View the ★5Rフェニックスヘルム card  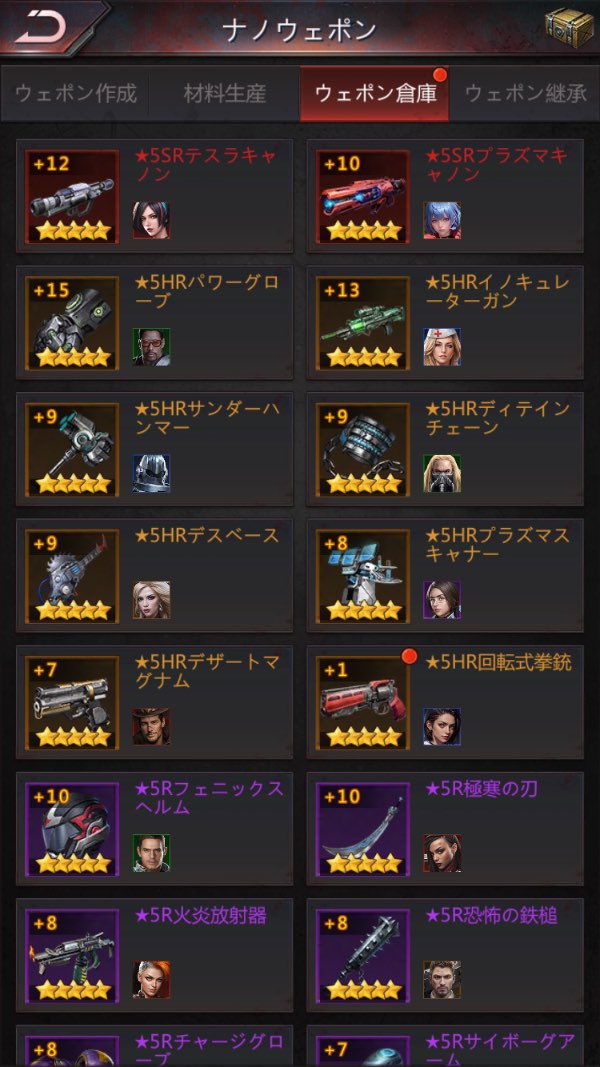point(155,828)
